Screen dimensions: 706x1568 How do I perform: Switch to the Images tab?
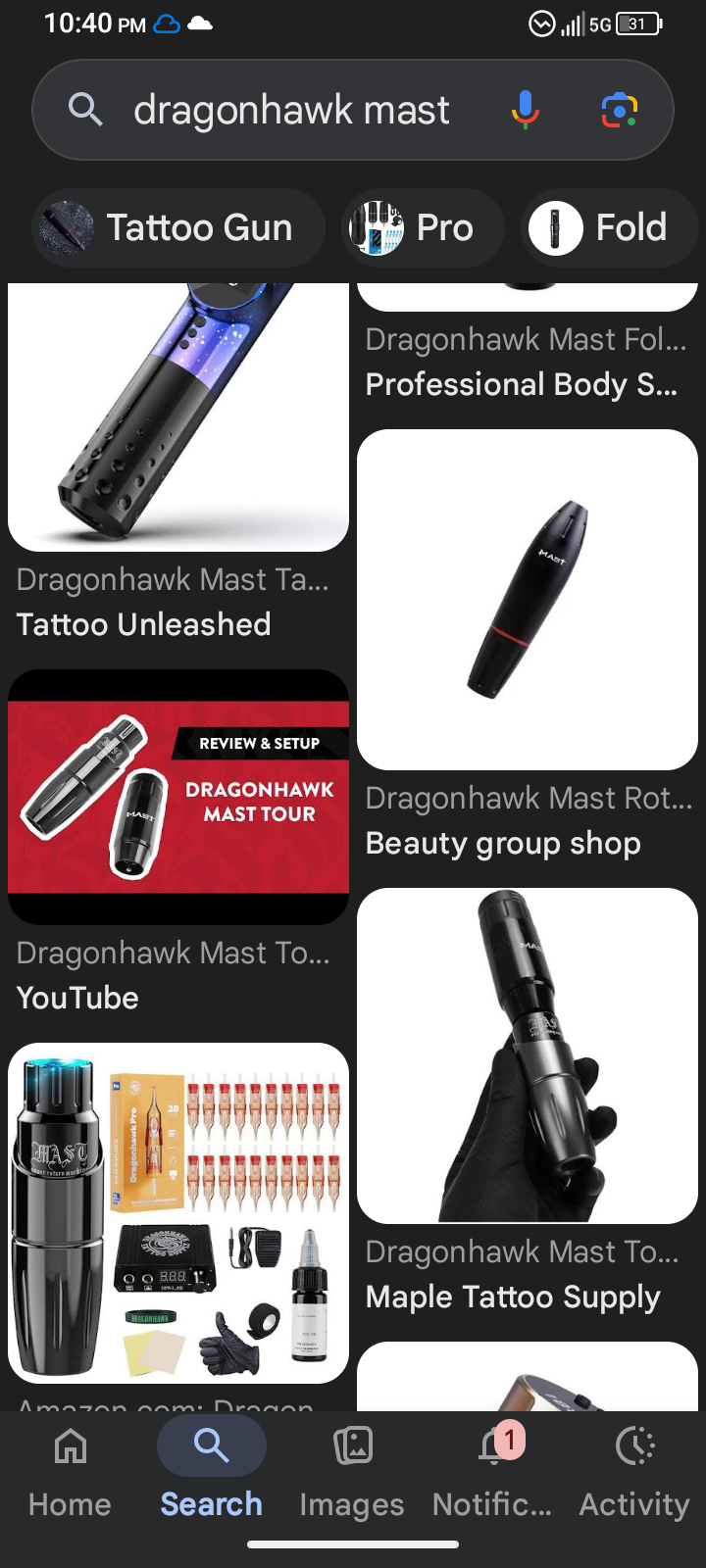(352, 1469)
